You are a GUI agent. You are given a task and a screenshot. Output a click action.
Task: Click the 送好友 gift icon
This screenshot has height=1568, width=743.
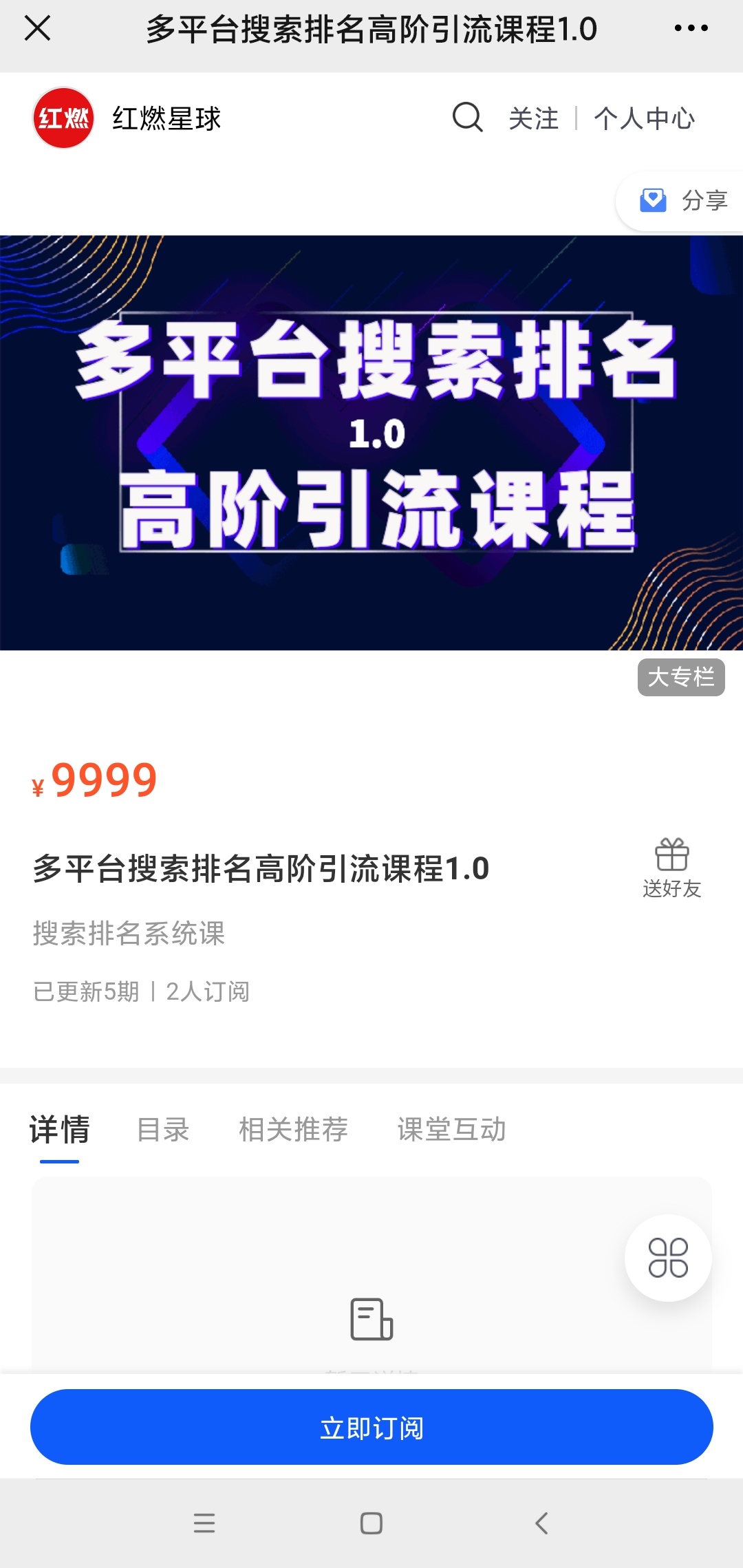[669, 855]
